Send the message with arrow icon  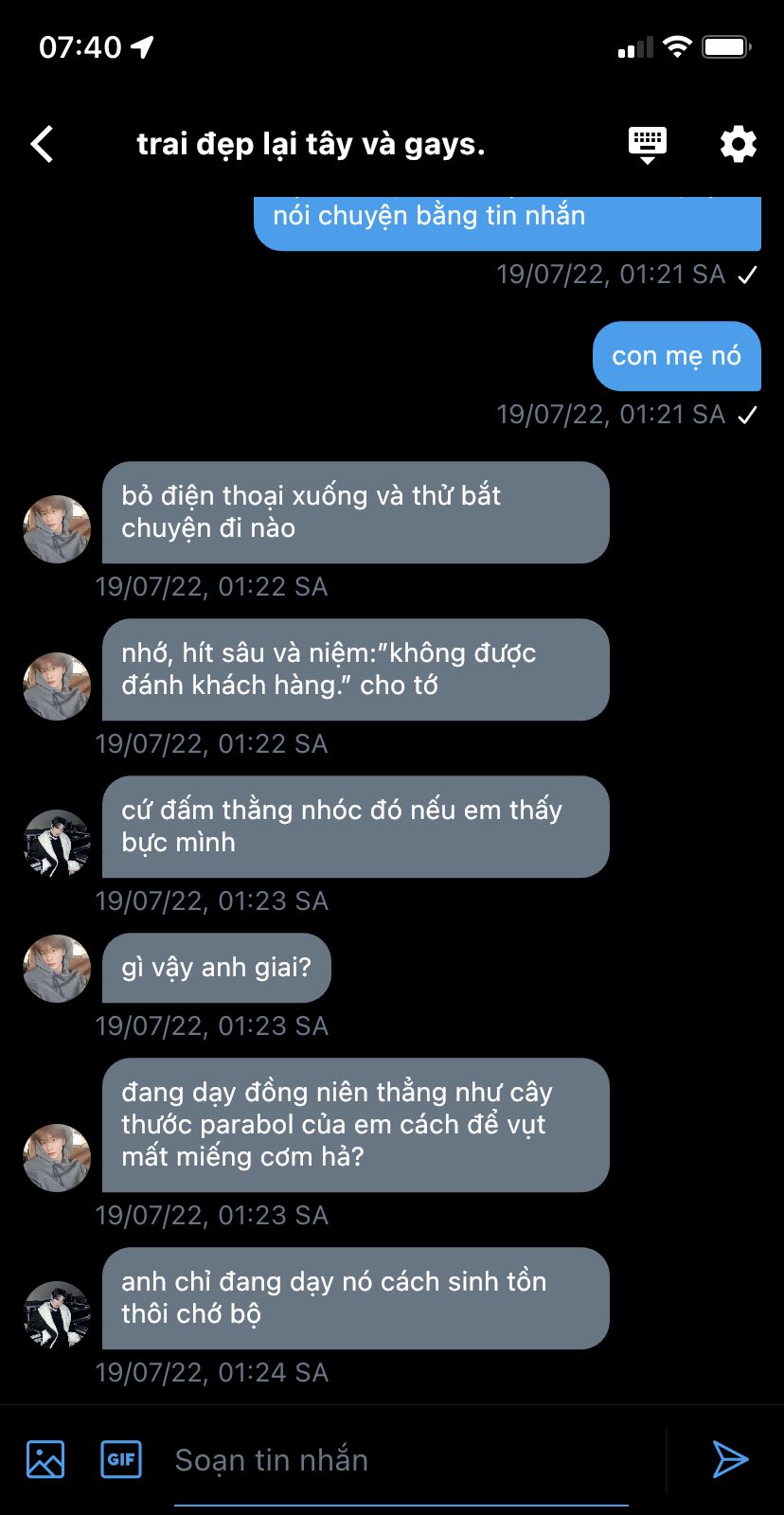tap(730, 1459)
